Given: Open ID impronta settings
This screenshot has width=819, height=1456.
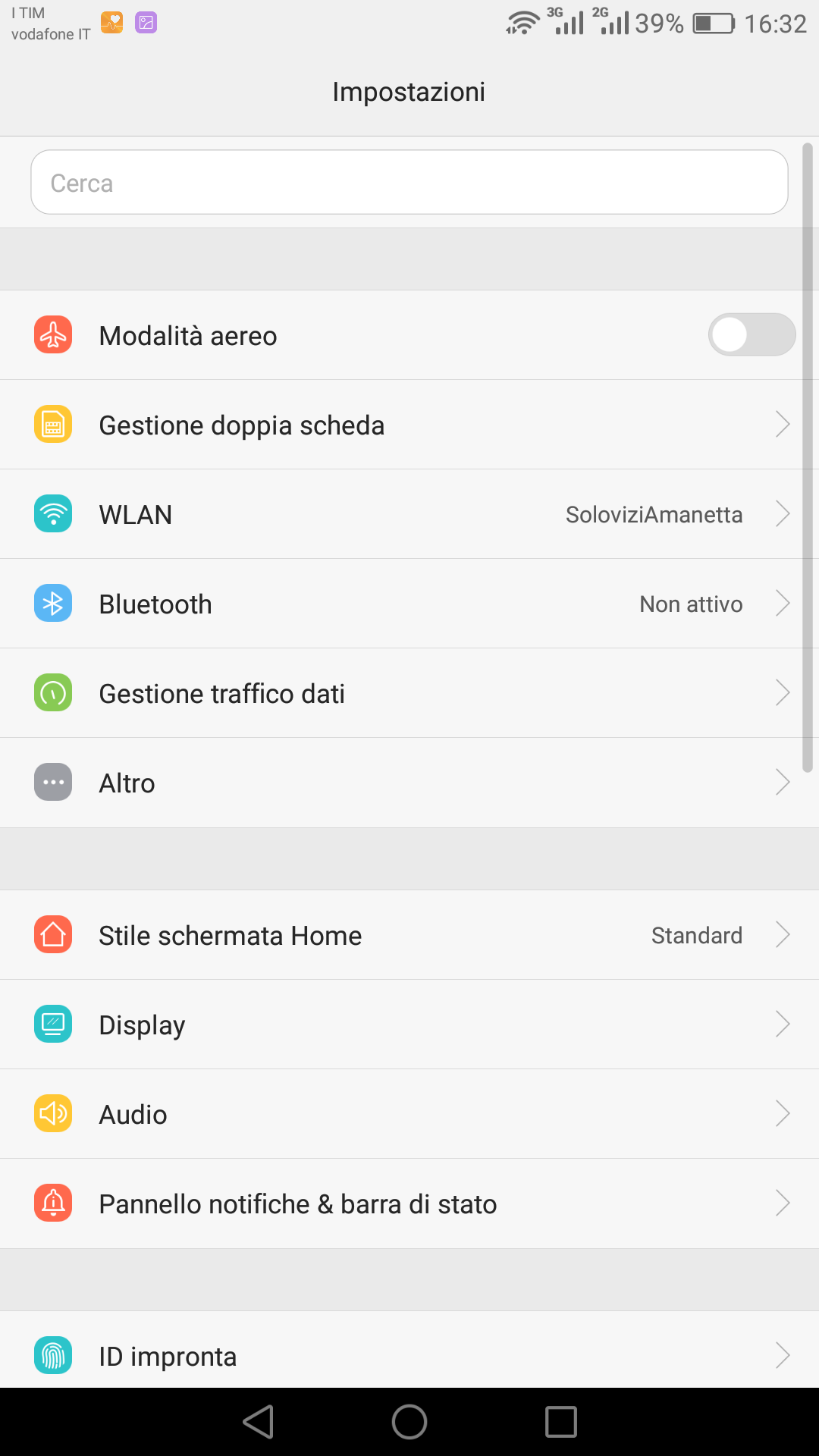Looking at the screenshot, I should 409,1350.
